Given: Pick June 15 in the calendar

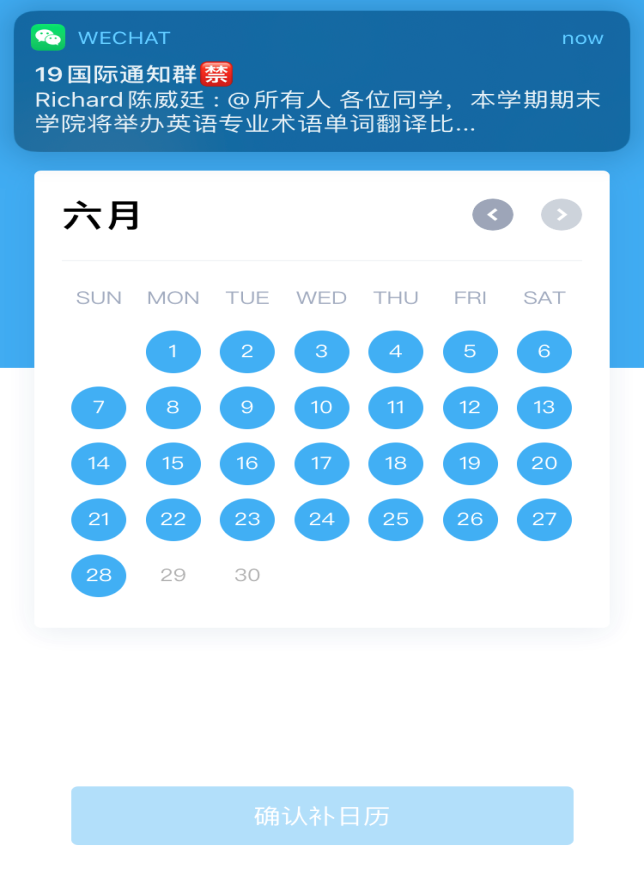Looking at the screenshot, I should tap(173, 463).
